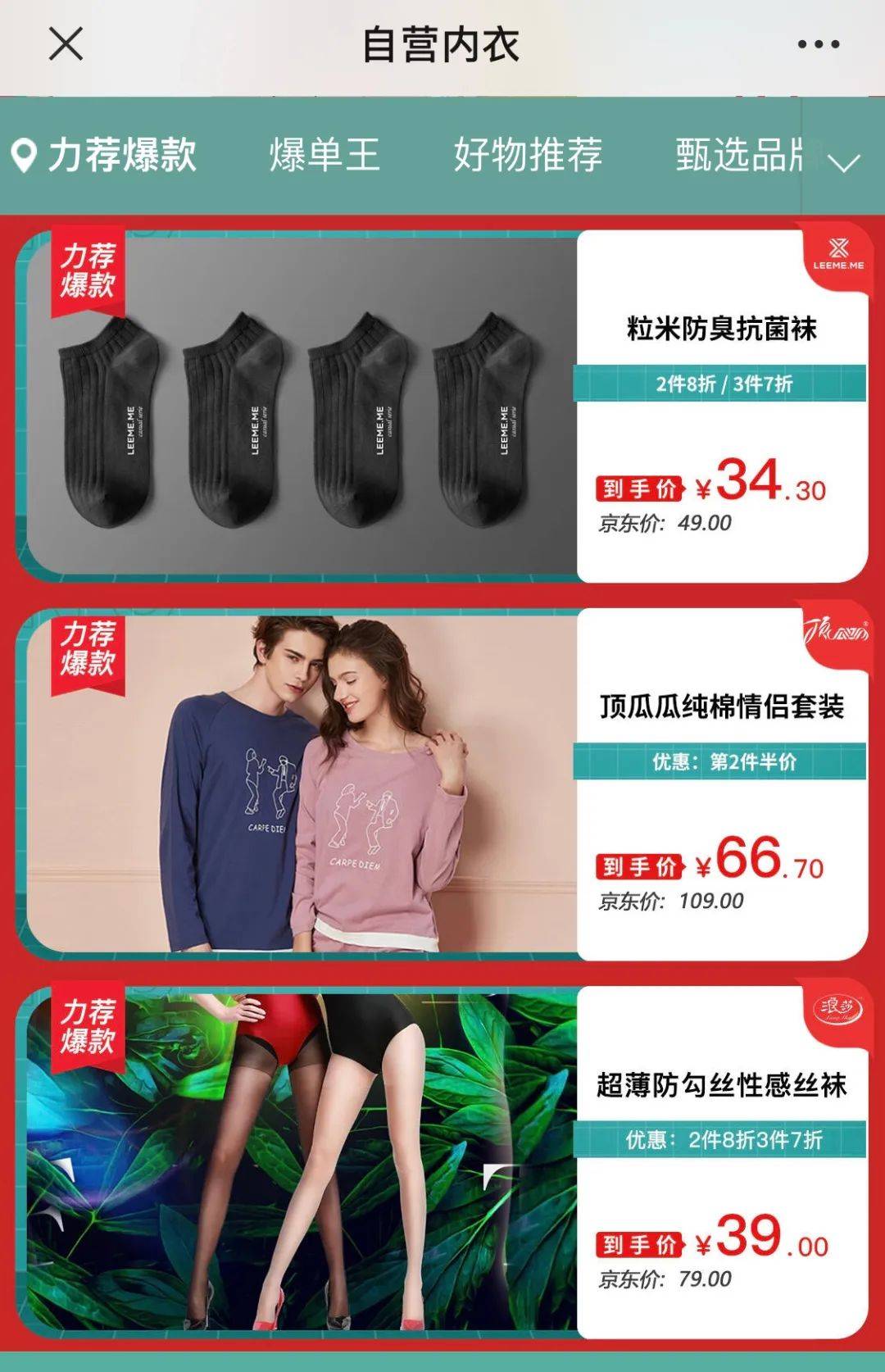Switch to the 好物推荐 tab
The width and height of the screenshot is (885, 1372).
tap(528, 155)
